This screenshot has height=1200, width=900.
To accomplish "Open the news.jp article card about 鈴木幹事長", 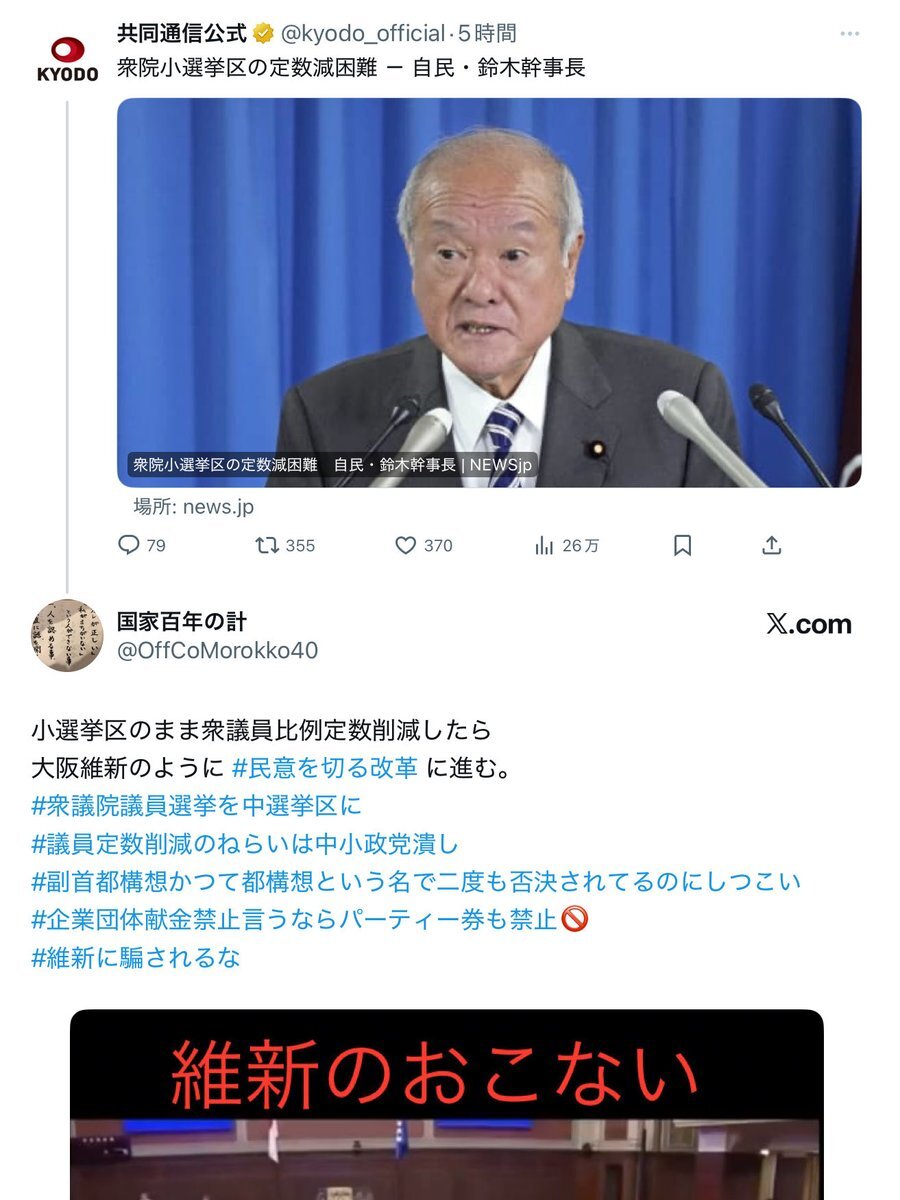I will 489,293.
